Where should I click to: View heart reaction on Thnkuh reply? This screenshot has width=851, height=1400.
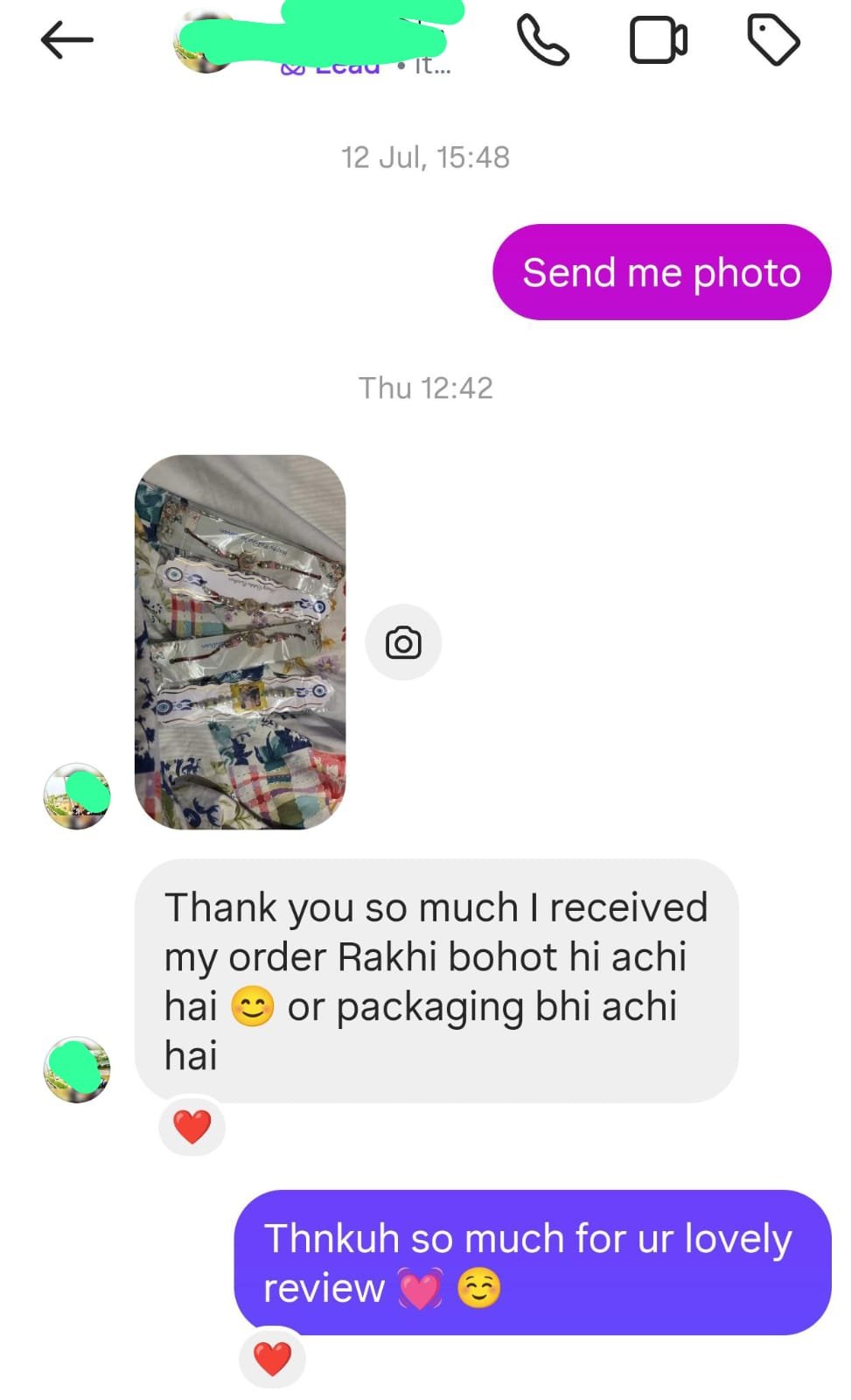[x=272, y=1359]
